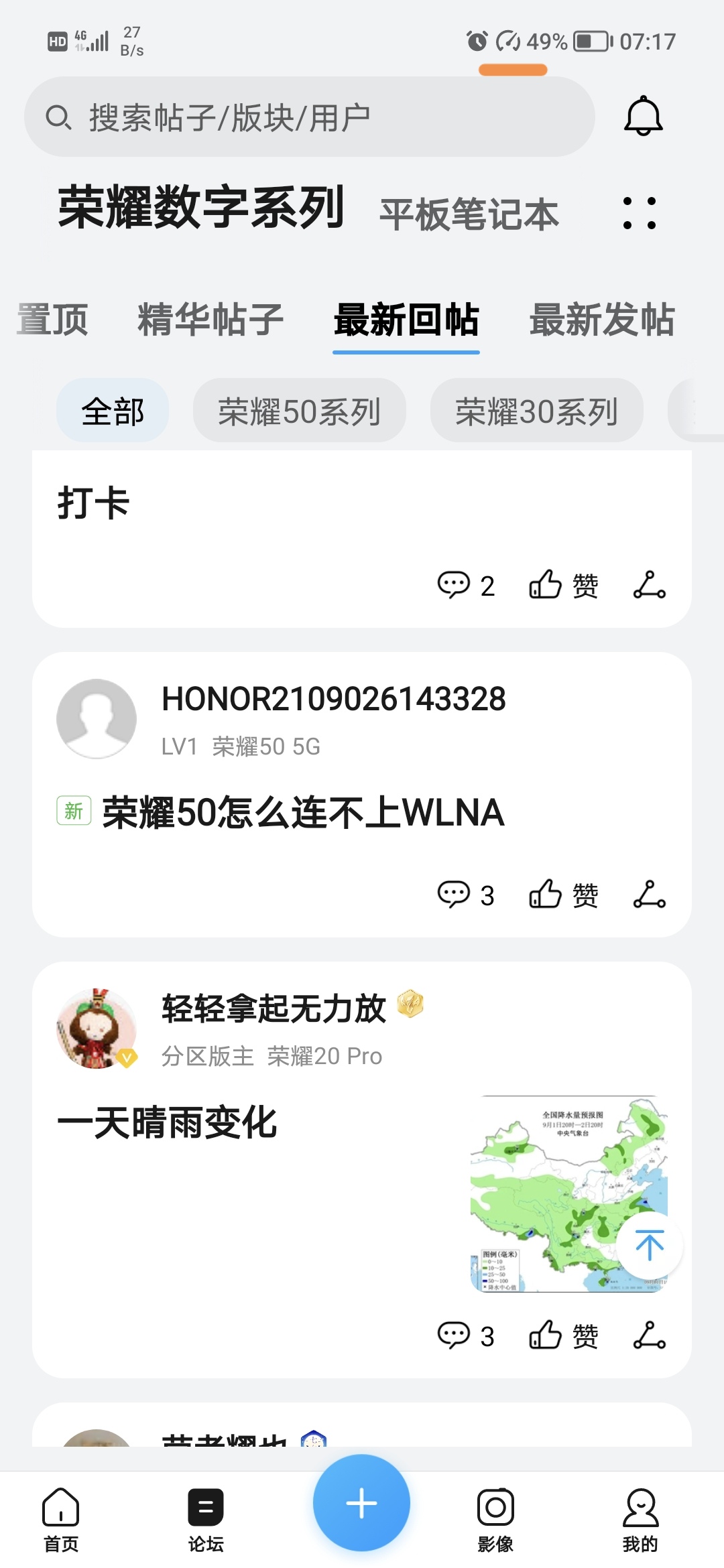Viewport: 724px width, 1568px height.
Task: Open the search box for posts and users
Action: point(309,117)
